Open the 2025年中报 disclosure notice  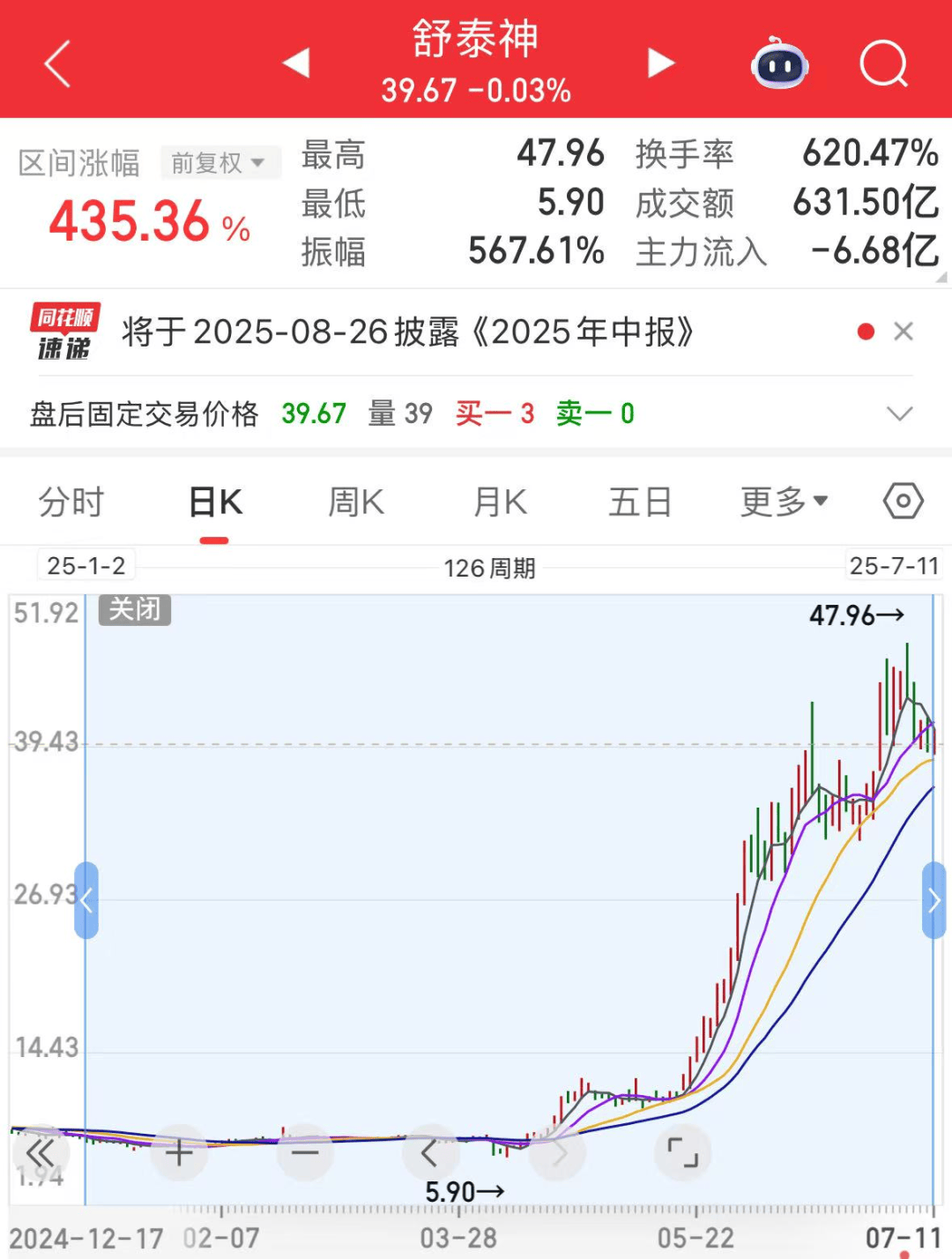coord(407,332)
